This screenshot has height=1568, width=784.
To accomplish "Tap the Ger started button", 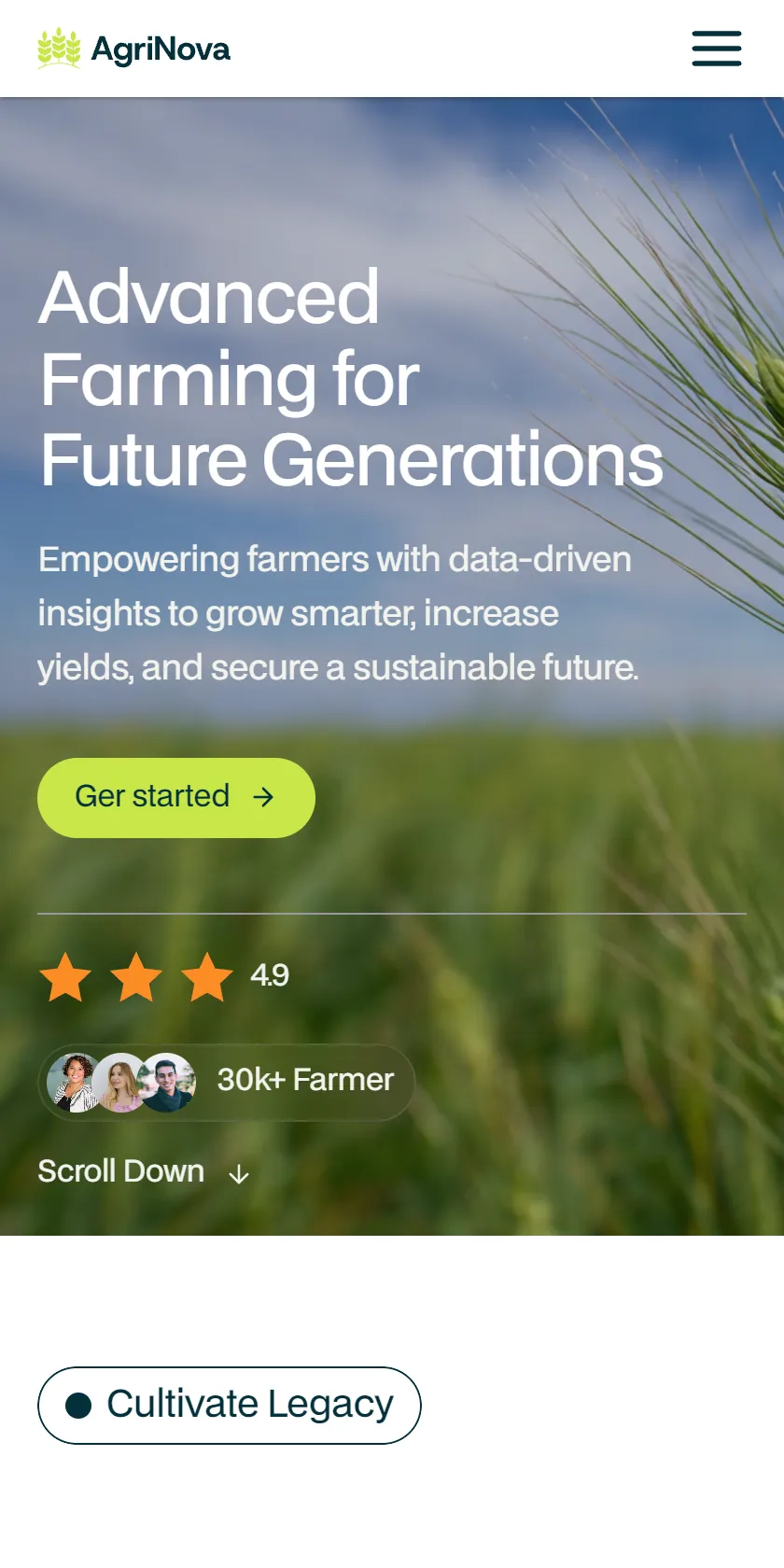I will tap(176, 797).
